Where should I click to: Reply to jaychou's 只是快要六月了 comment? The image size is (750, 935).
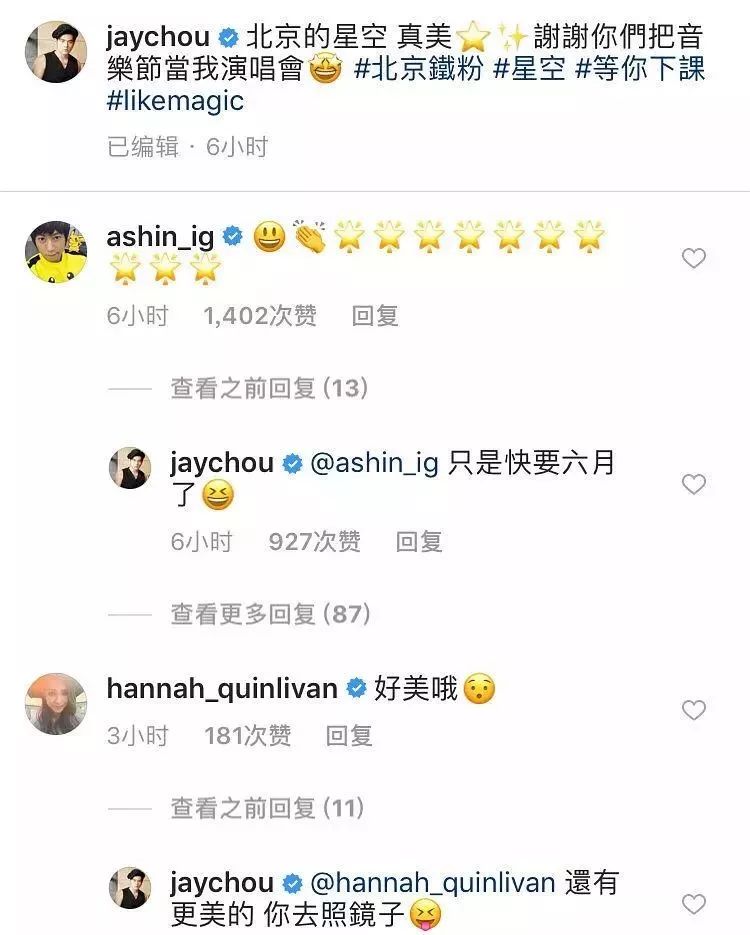pos(418,542)
